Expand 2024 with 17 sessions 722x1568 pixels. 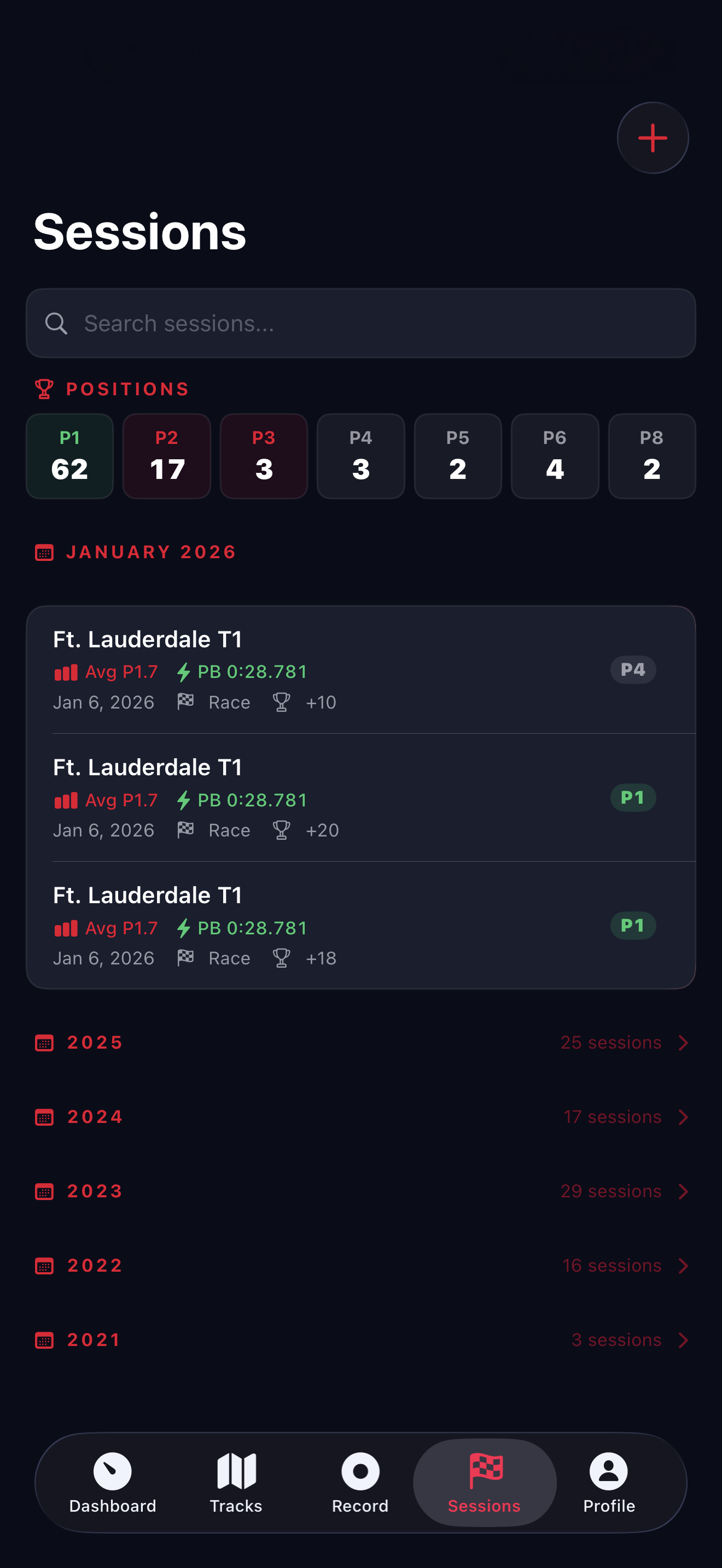(360, 1117)
